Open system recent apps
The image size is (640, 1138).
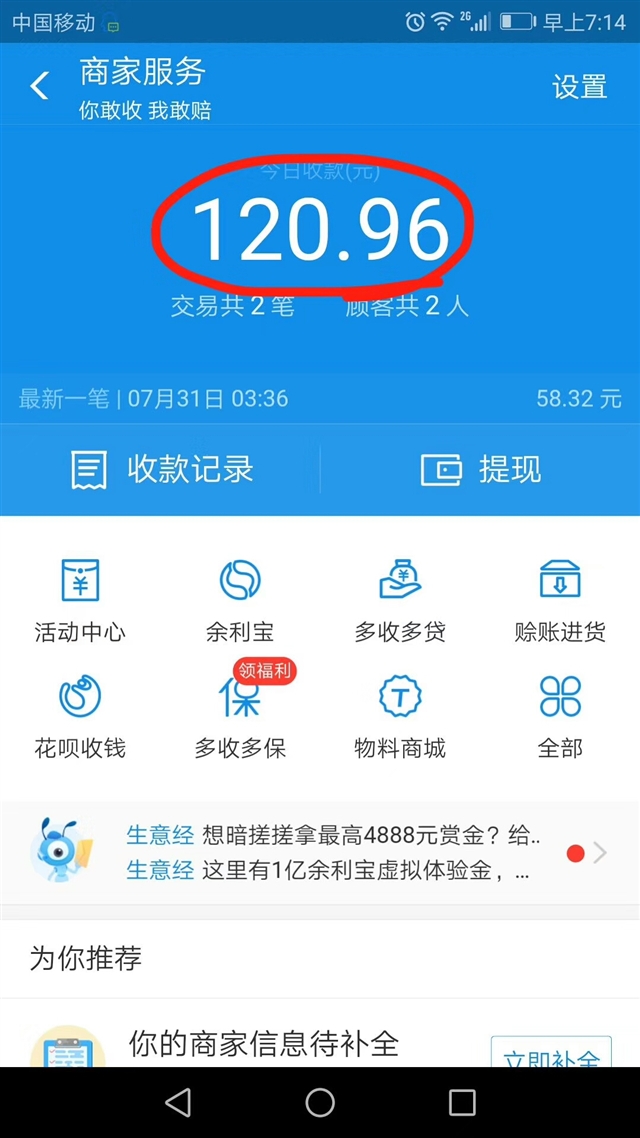(461, 1102)
